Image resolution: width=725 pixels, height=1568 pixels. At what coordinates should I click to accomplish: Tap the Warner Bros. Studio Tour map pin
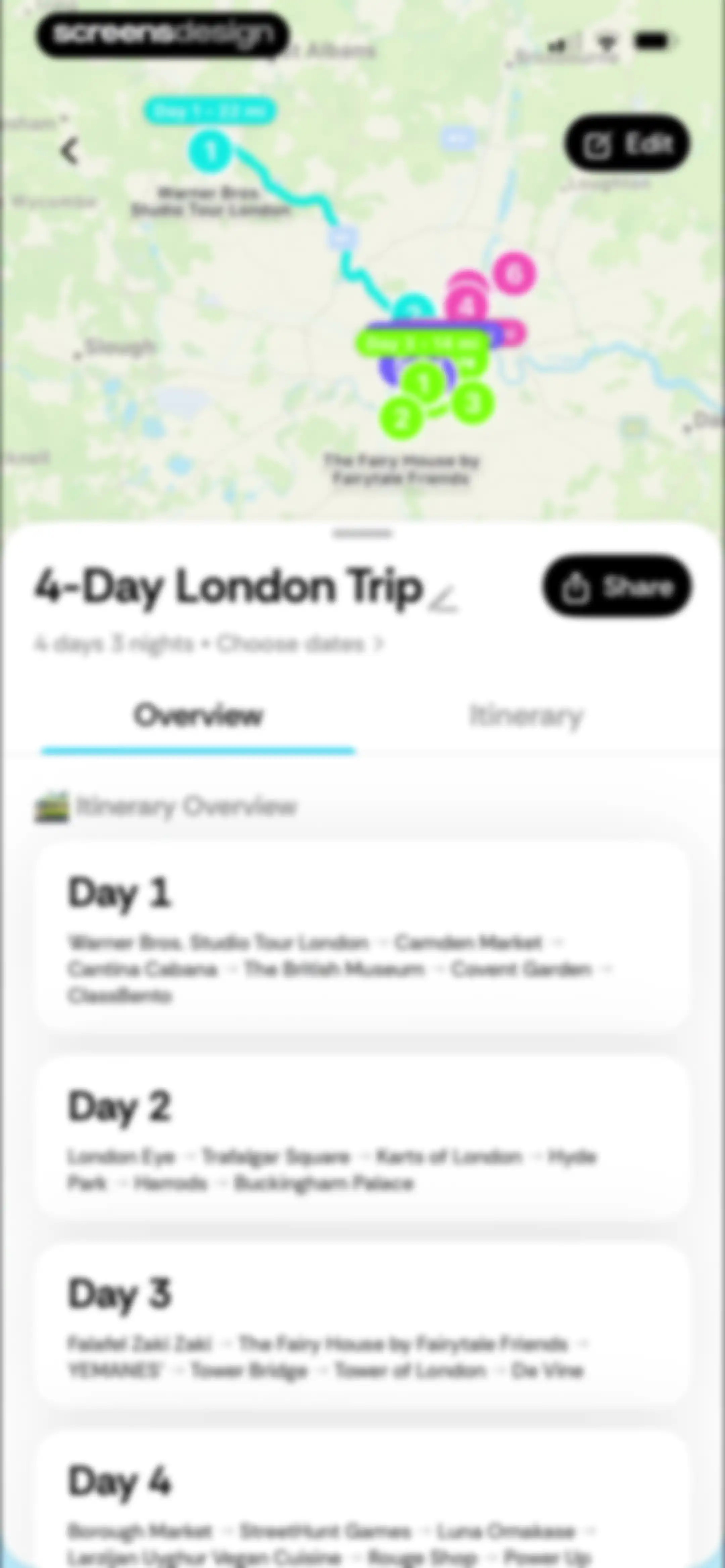click(x=211, y=151)
